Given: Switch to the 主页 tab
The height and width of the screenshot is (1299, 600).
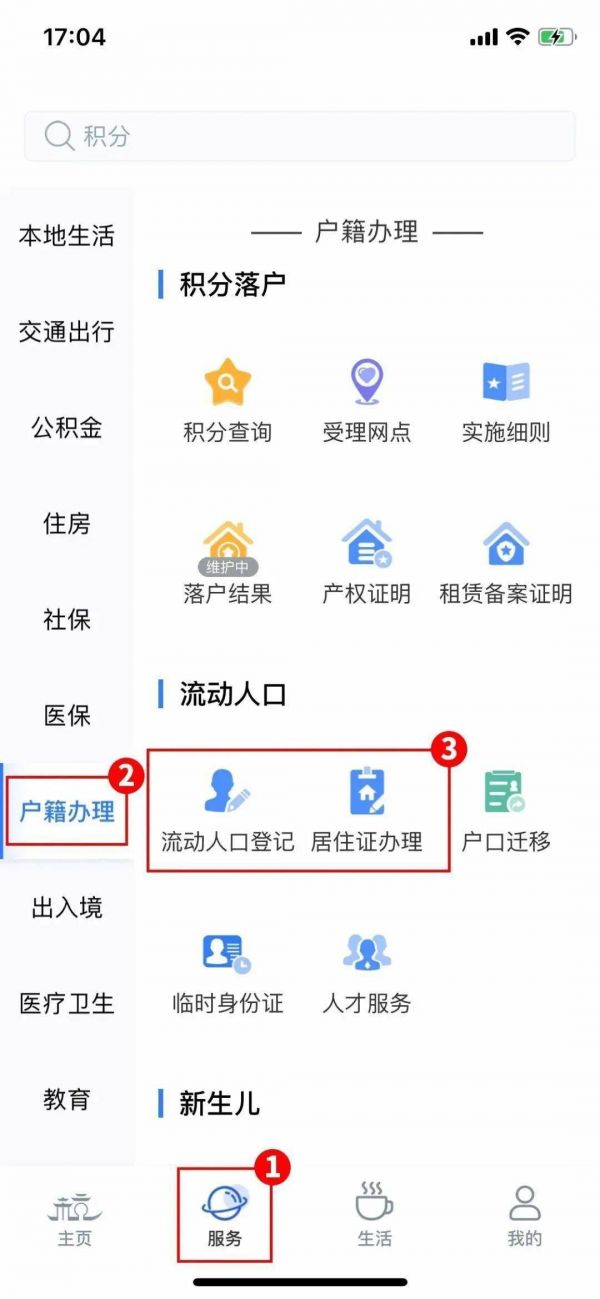Looking at the screenshot, I should (x=75, y=1216).
